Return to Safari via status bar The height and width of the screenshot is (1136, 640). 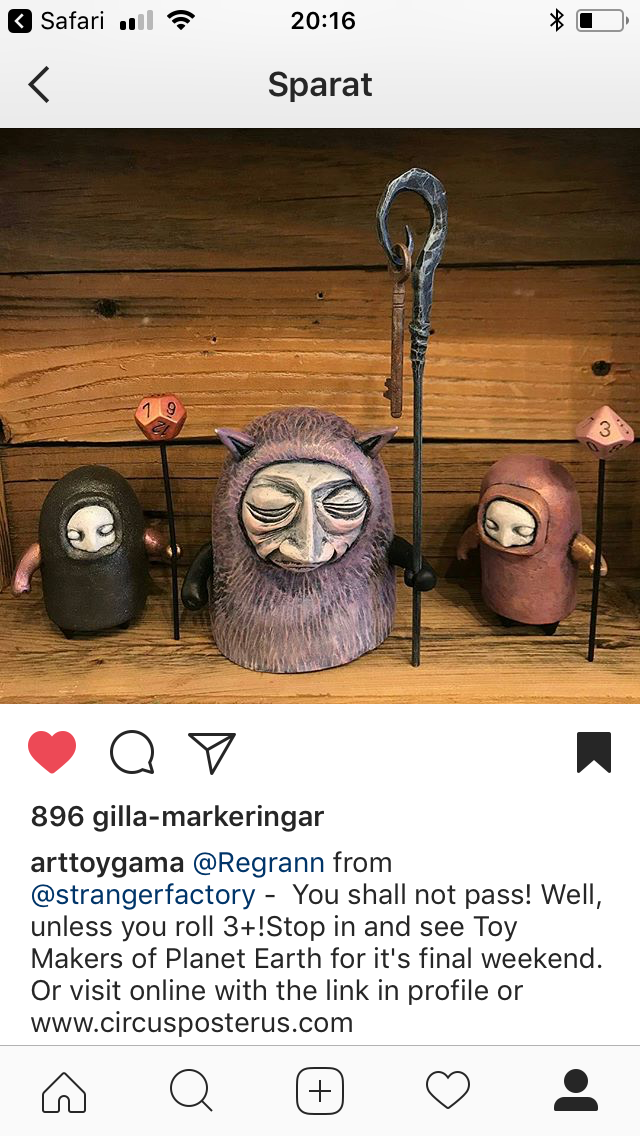(x=58, y=20)
